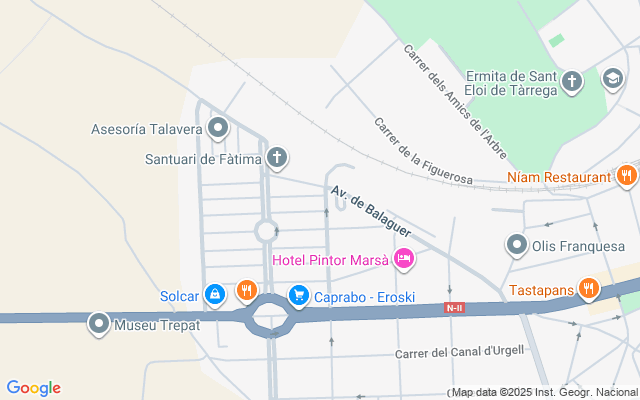
Task: Select the Santuari de Fàtima marker
Action: 277,157
